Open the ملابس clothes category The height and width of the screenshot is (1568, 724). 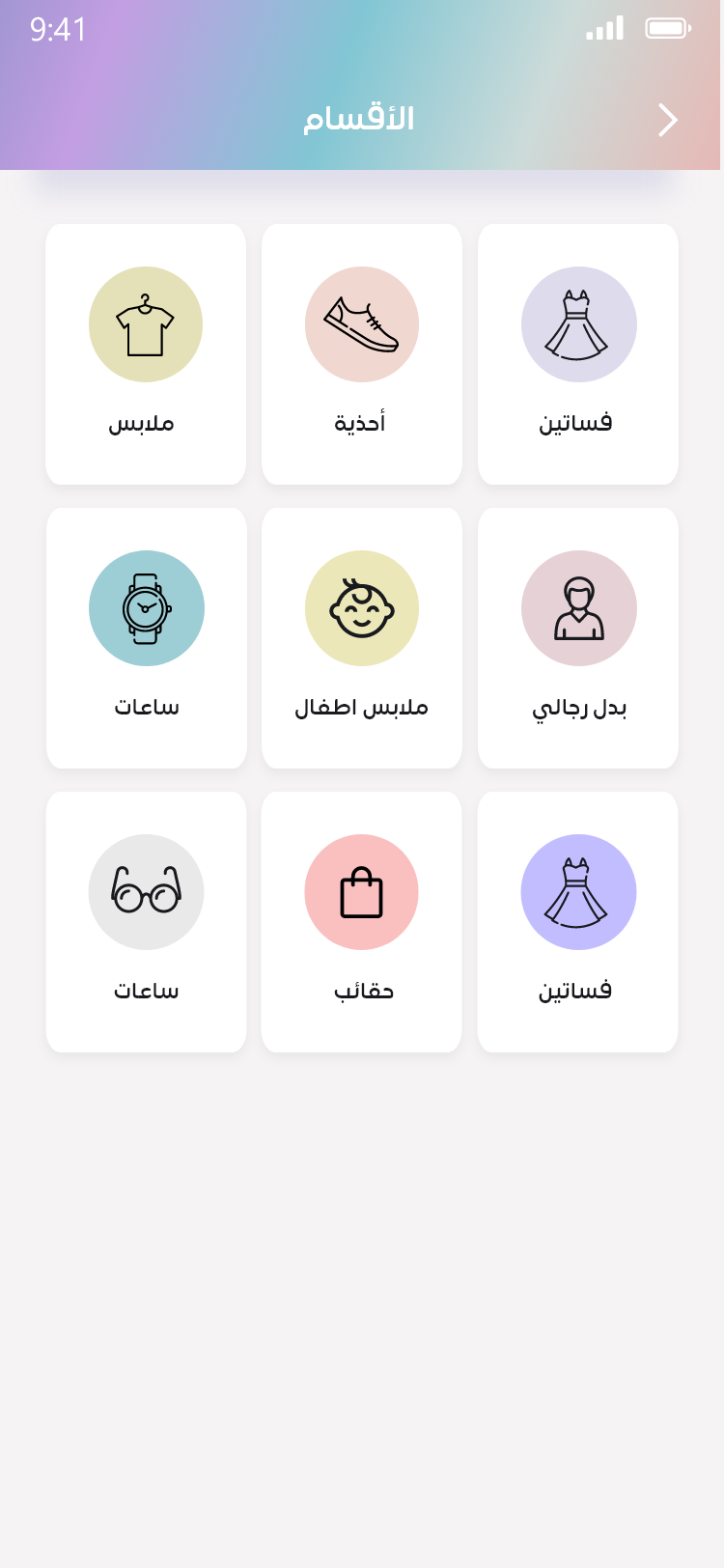(146, 354)
